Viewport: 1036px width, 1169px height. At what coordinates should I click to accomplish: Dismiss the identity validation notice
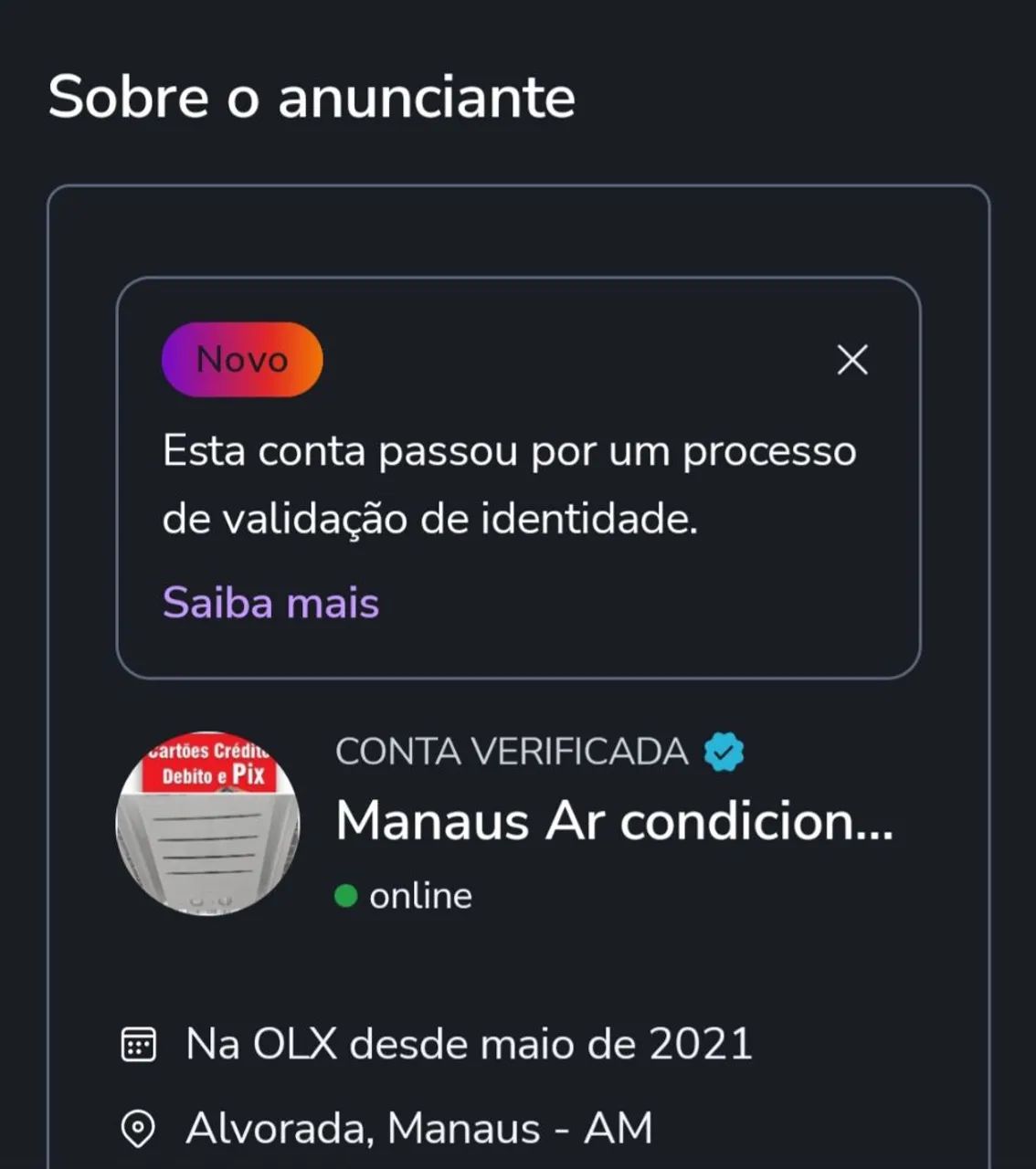click(851, 359)
